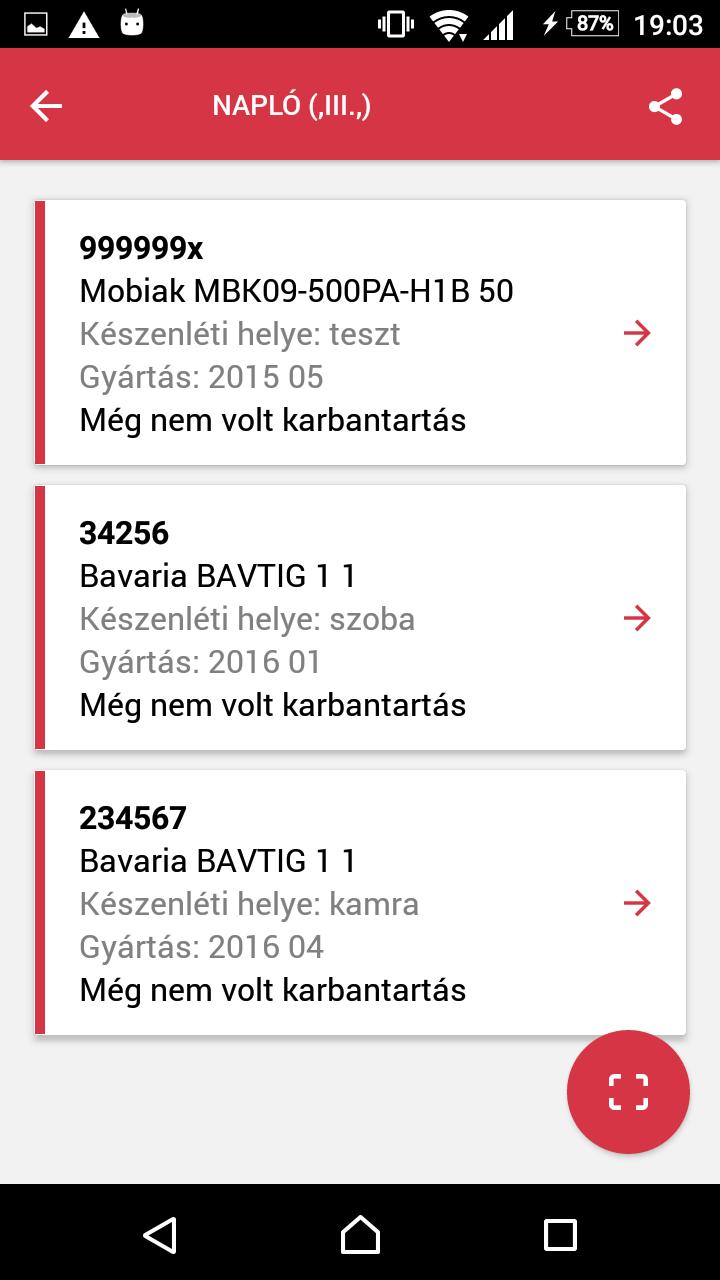720x1280 pixels.
Task: Open the 34256 Bavaria BAVTIG card
Action: [360, 617]
